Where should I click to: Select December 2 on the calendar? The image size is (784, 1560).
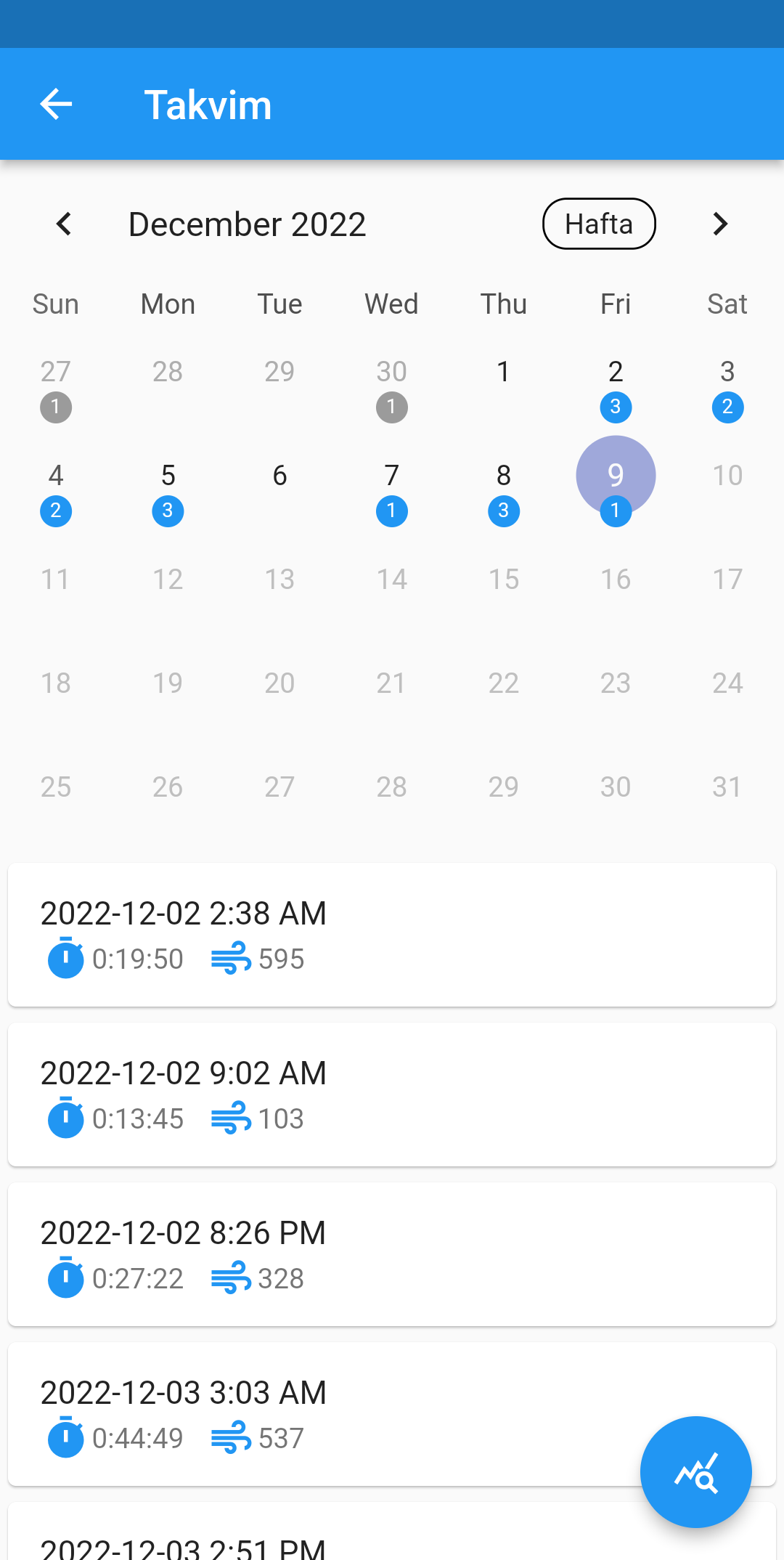pos(616,386)
